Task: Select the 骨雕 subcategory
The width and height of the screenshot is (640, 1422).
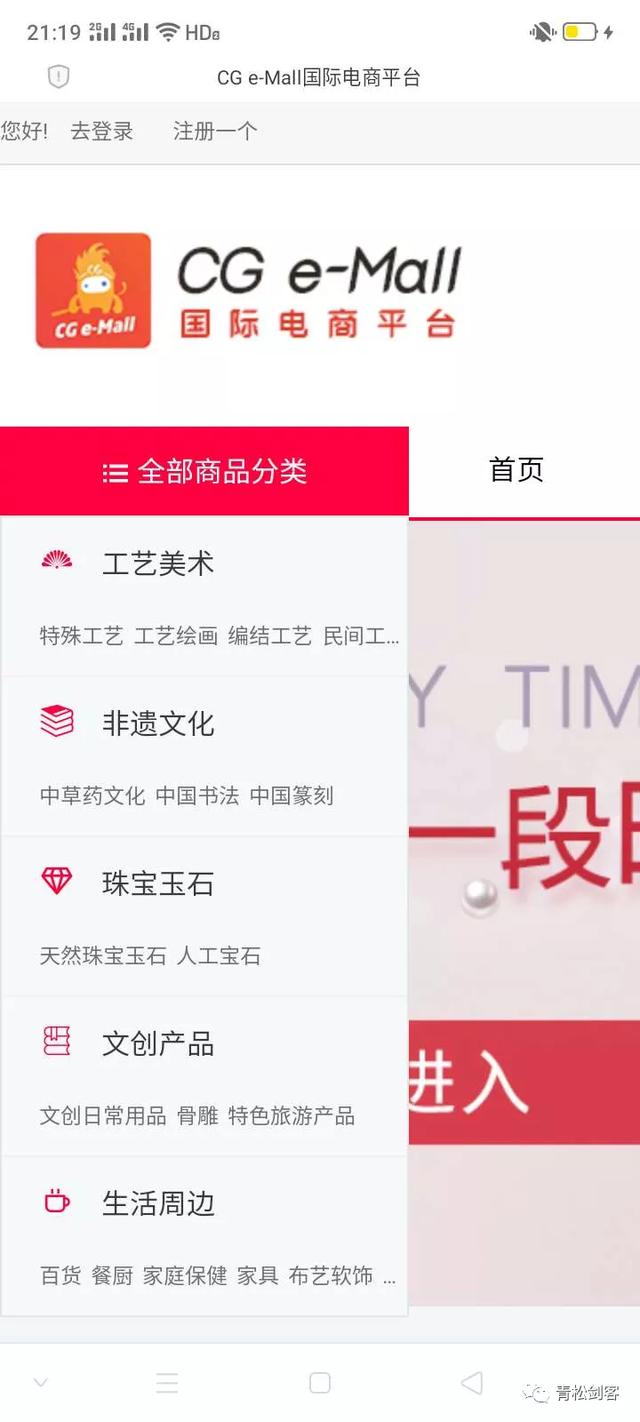Action: [x=197, y=1116]
